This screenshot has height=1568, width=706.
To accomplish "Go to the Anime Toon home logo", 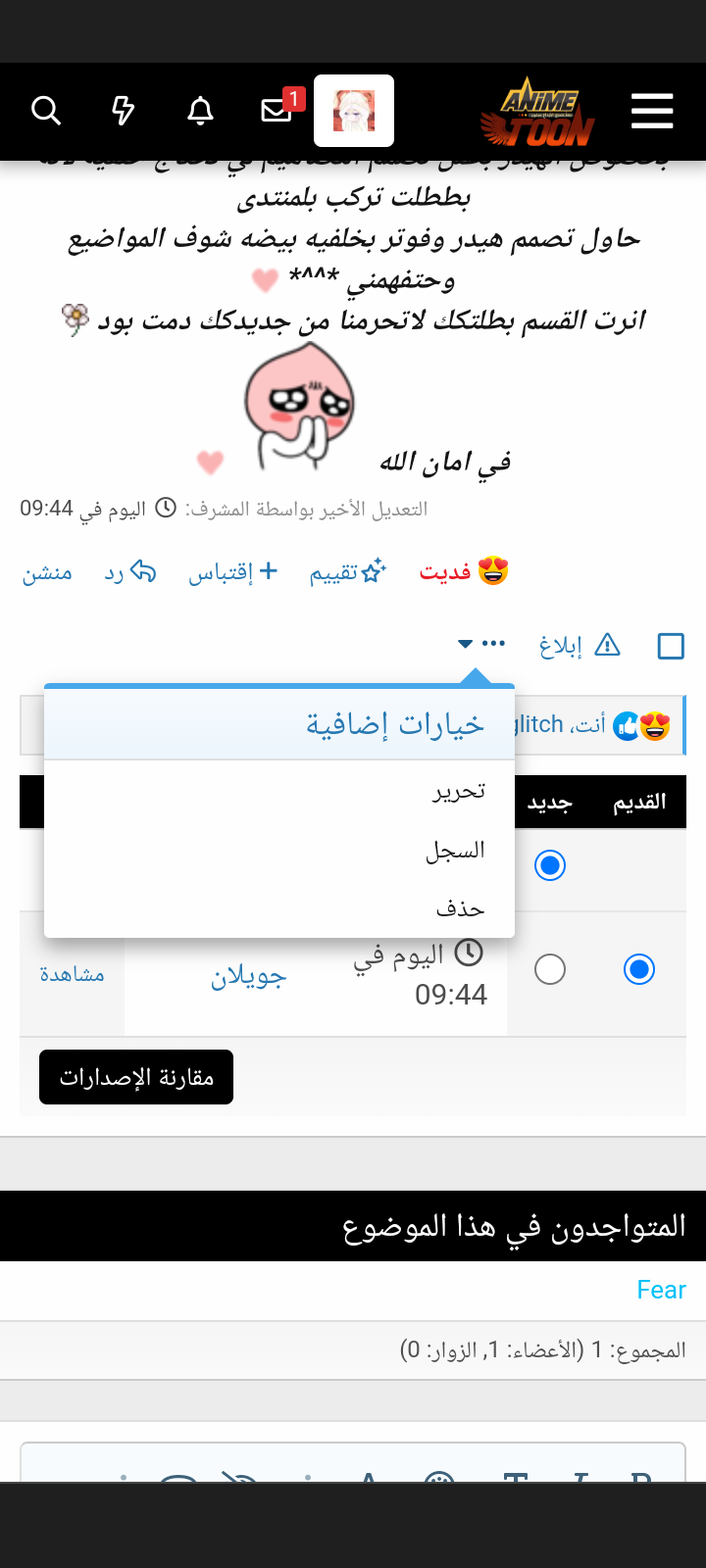I will pos(538,113).
